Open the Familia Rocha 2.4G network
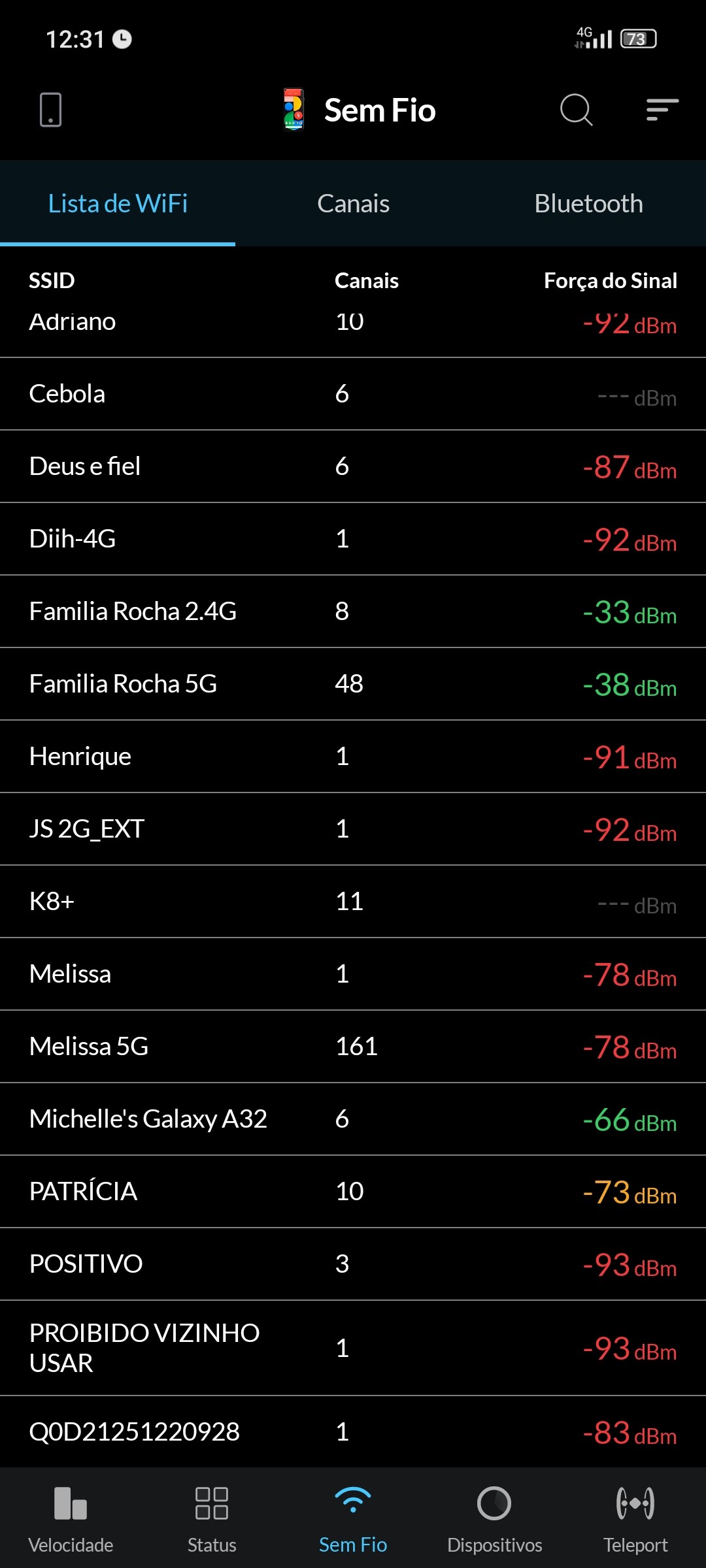This screenshot has width=706, height=1568. [x=353, y=612]
